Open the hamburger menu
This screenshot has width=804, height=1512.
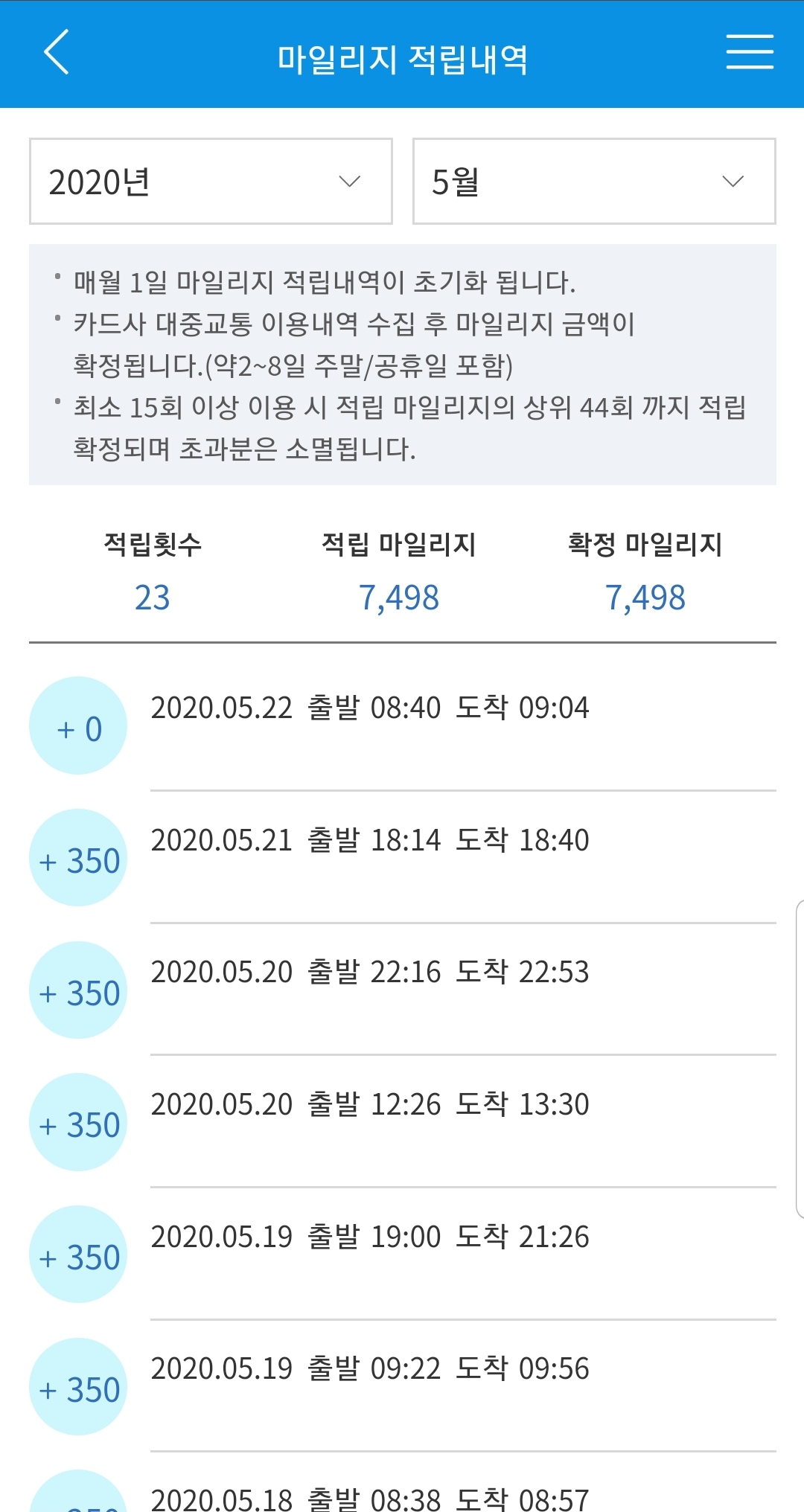(750, 52)
